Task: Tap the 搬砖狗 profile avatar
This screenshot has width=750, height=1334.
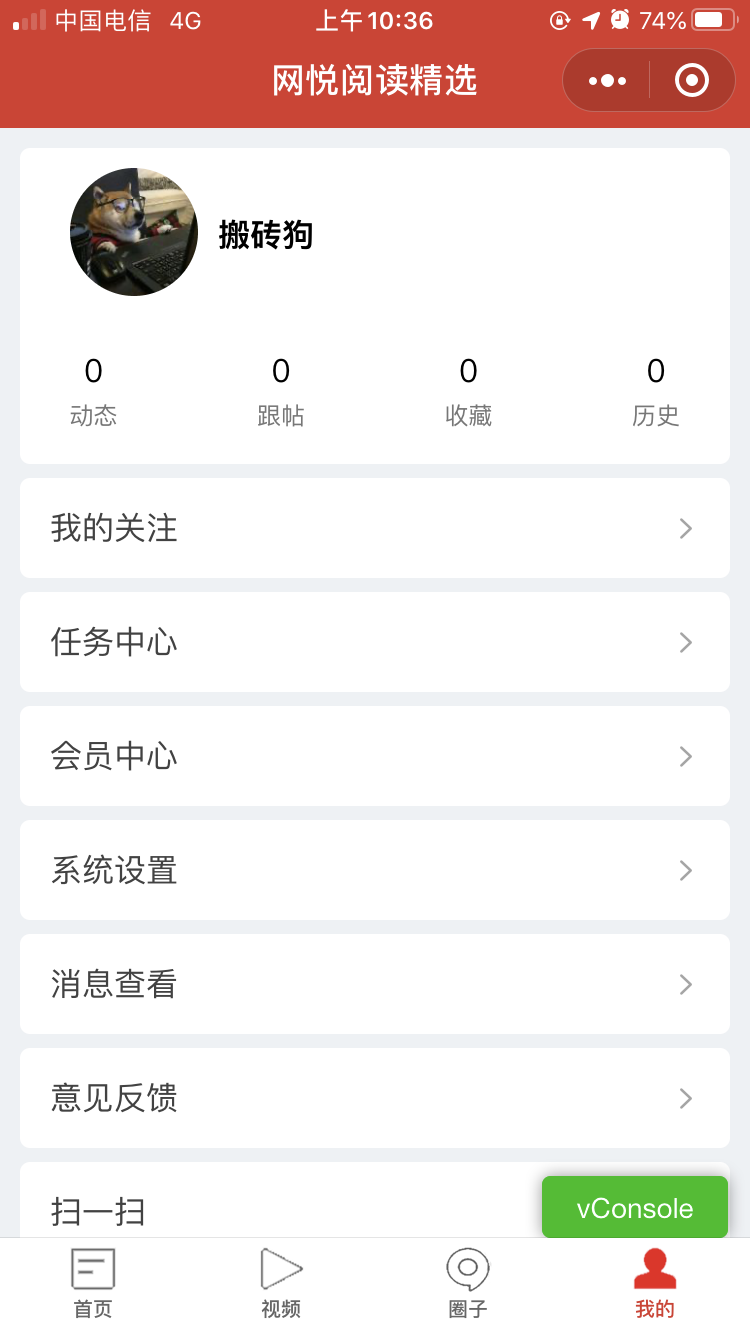Action: (x=134, y=232)
